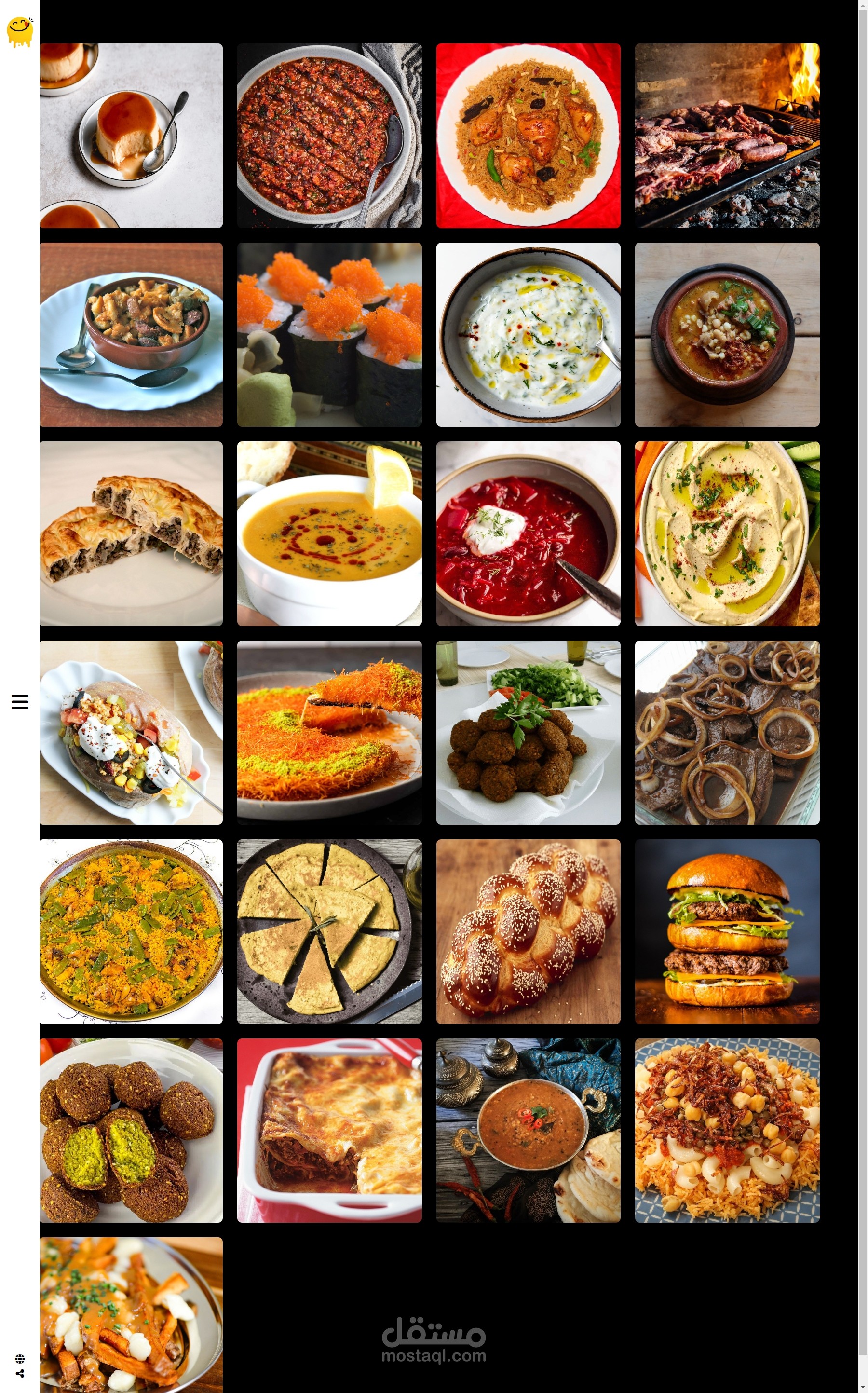Image resolution: width=868 pixels, height=1393 pixels.
Task: Open the hamburger menu in the sidebar
Action: point(19,701)
